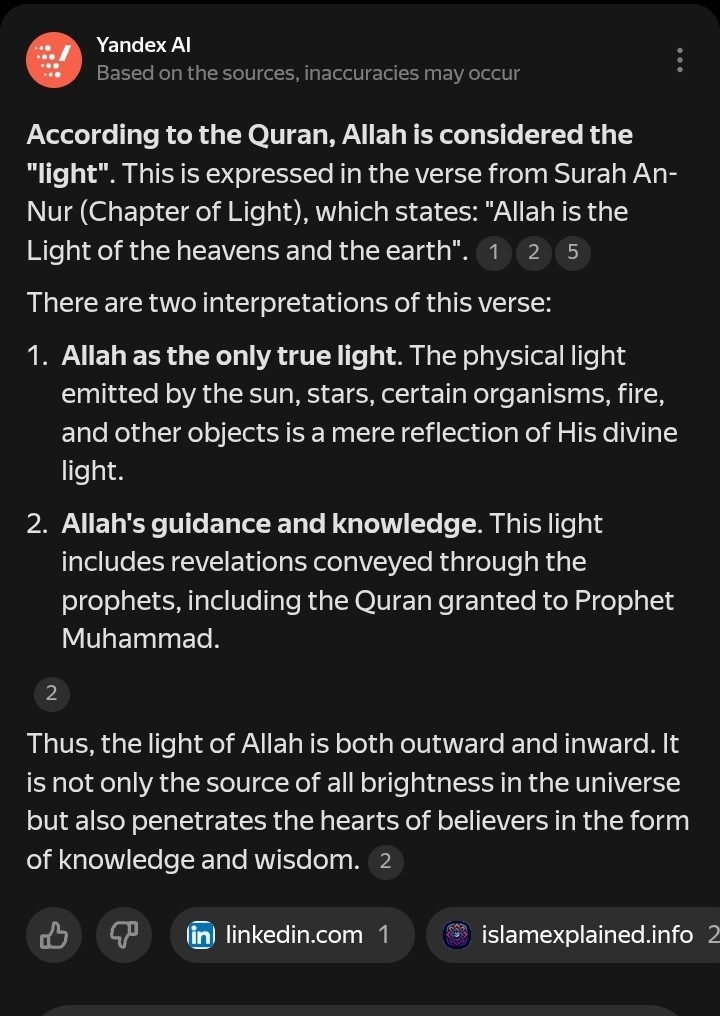
Task: Tap citation 2 beside citation 1
Action: click(533, 252)
